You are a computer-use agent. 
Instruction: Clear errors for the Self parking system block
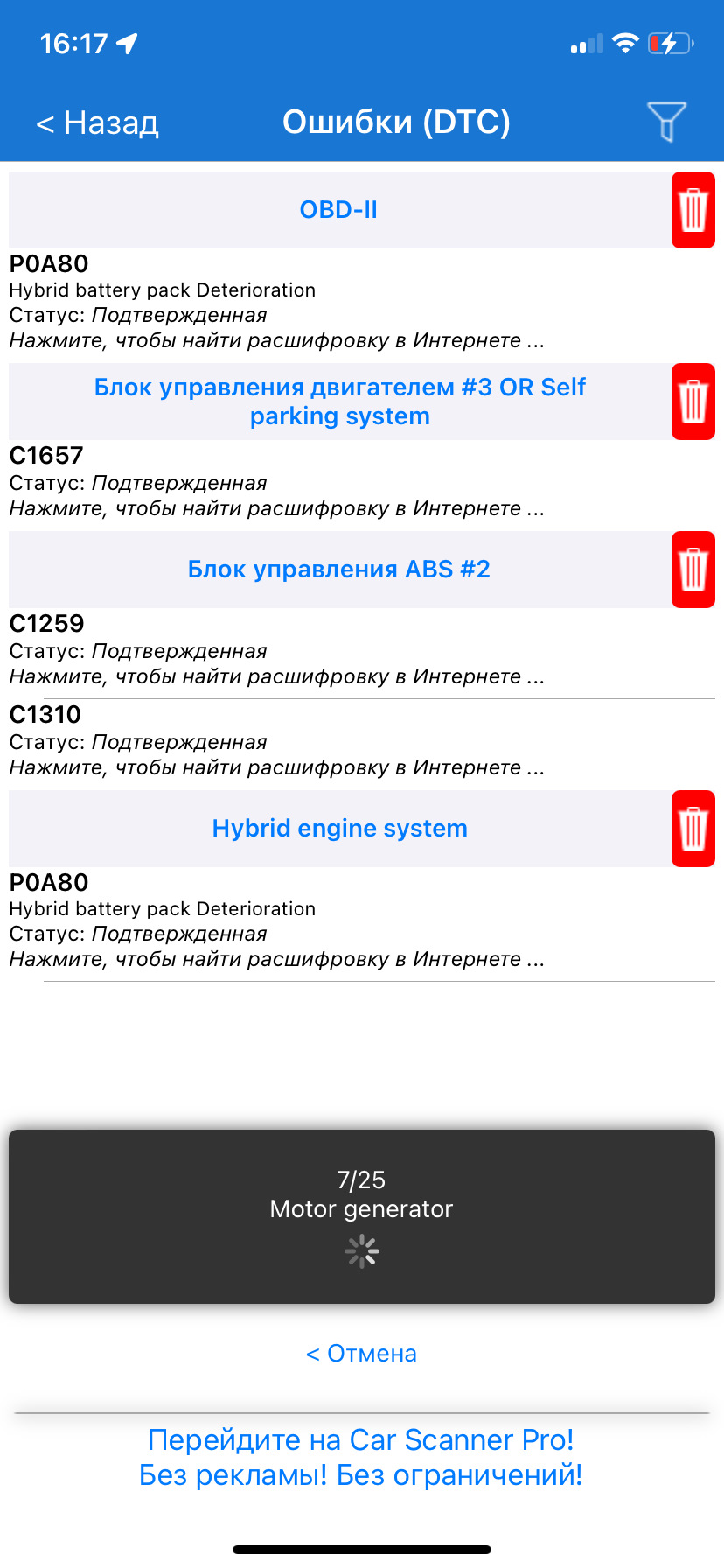tap(693, 401)
